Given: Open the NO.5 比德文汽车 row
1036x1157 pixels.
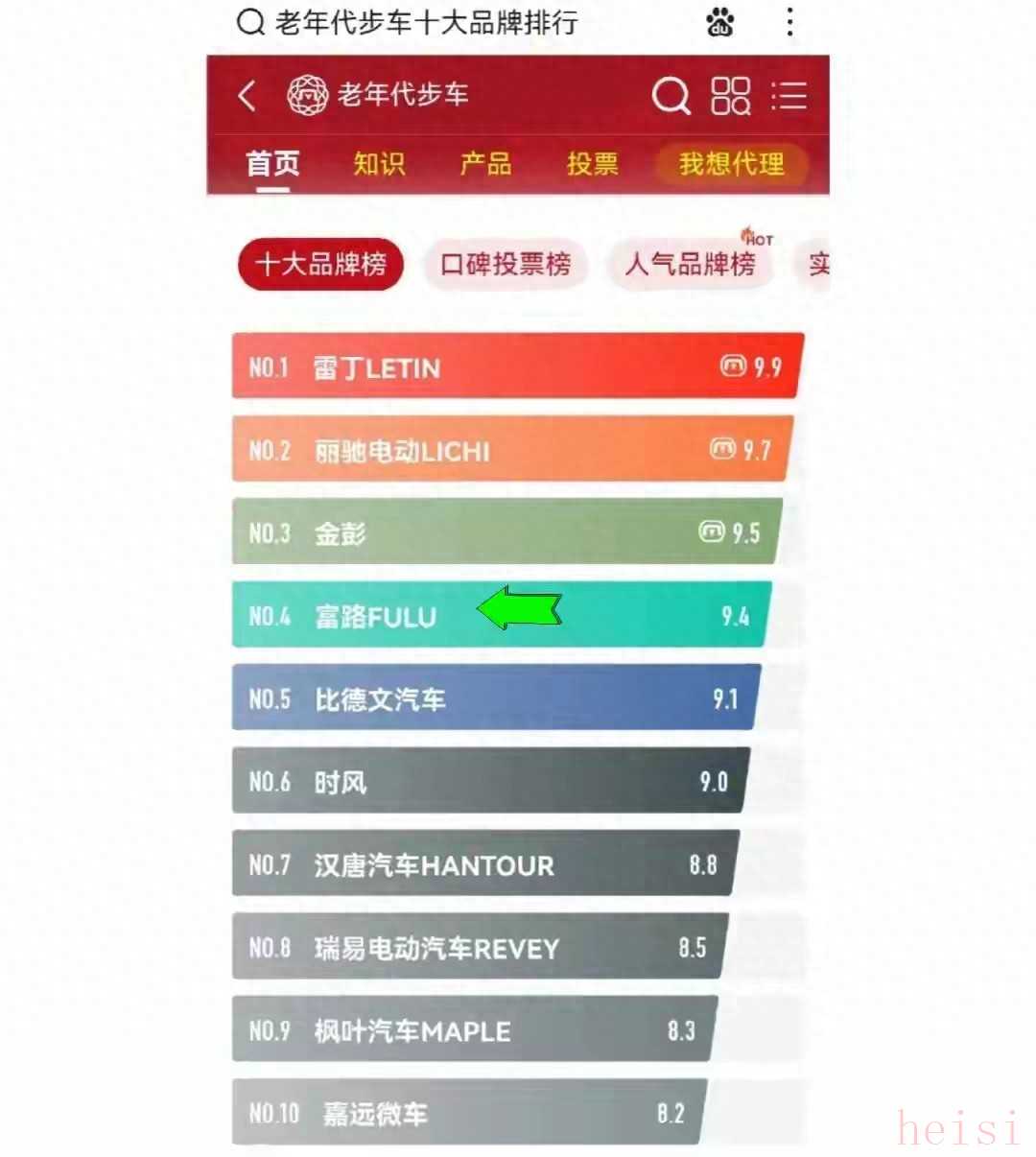Looking at the screenshot, I should coord(495,698).
